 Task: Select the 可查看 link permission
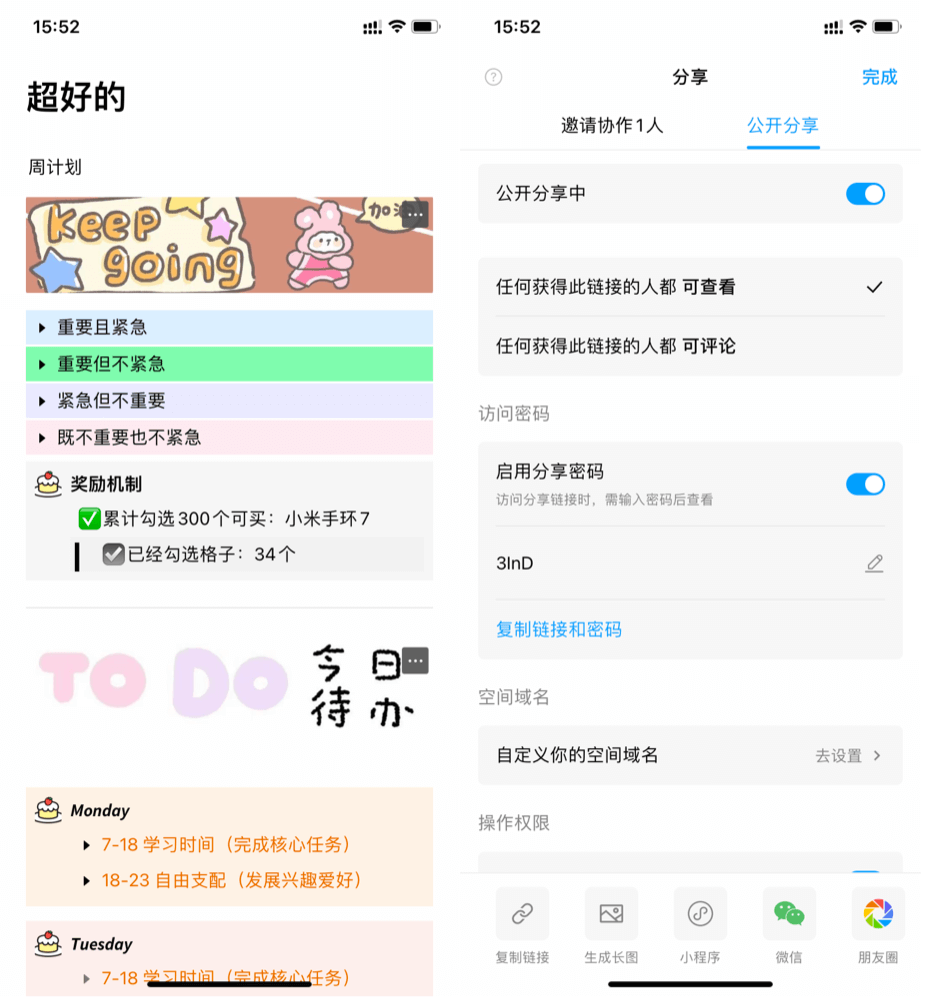tap(690, 287)
